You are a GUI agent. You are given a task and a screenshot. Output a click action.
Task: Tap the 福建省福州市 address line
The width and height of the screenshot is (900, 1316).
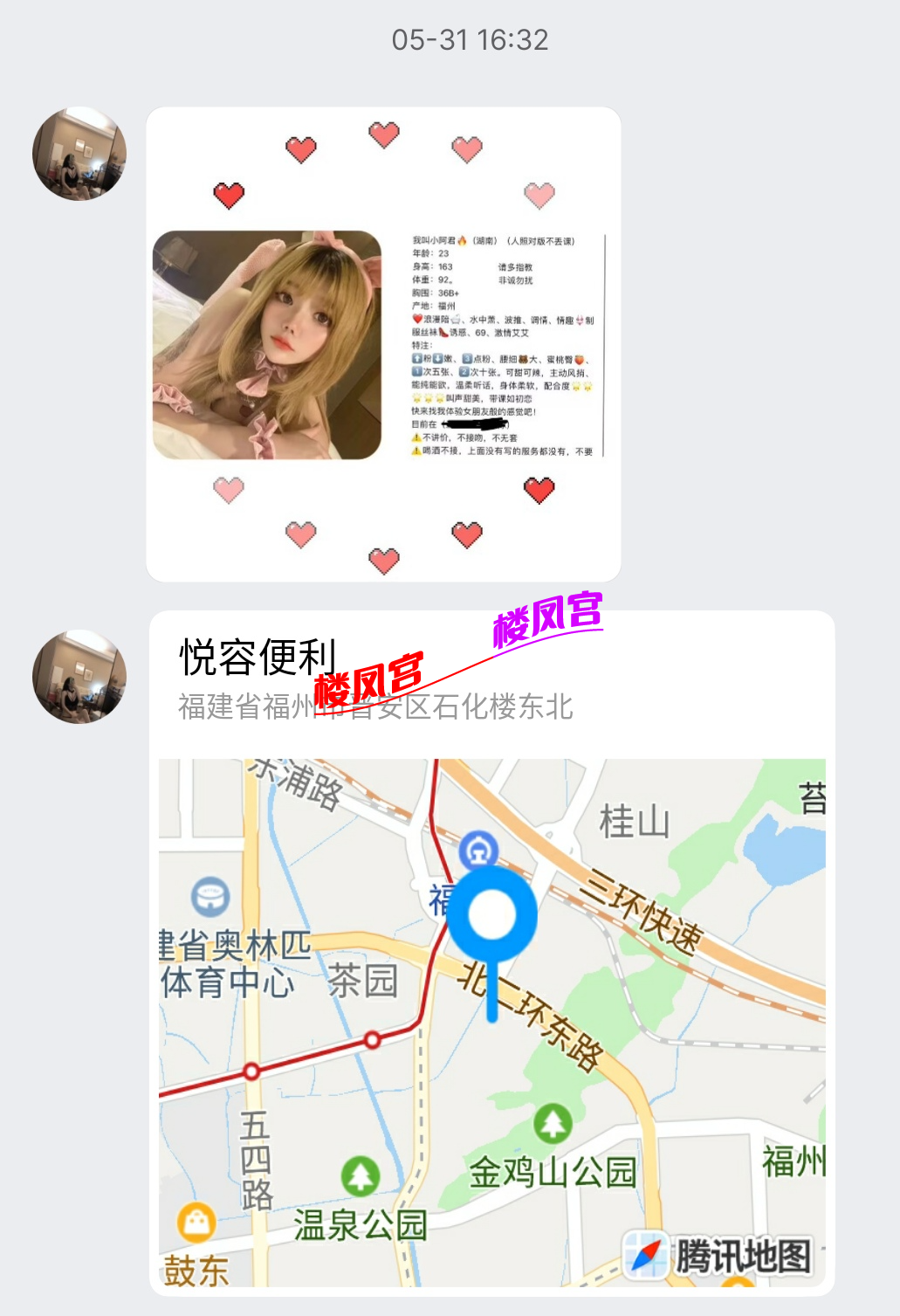[x=375, y=709]
